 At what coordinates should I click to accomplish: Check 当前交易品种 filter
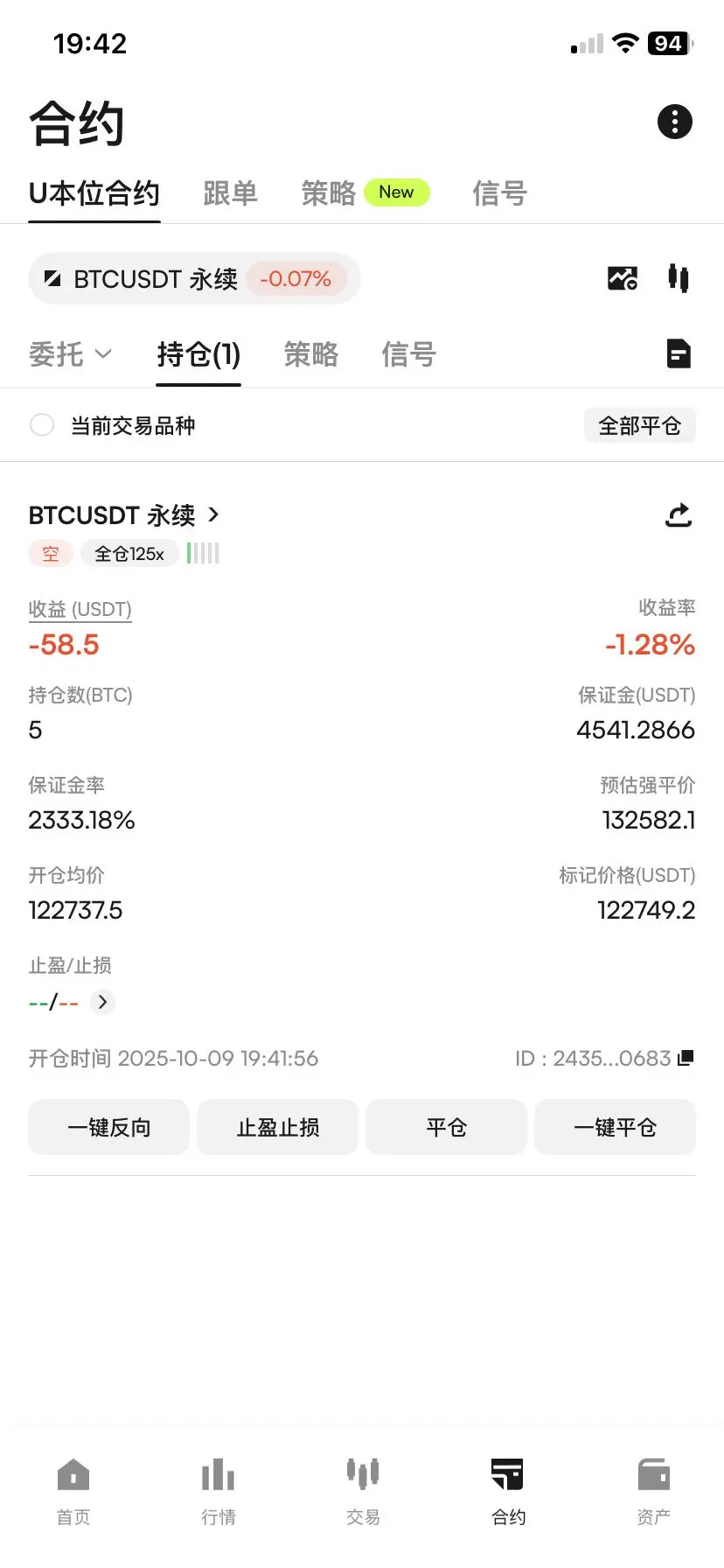click(42, 425)
